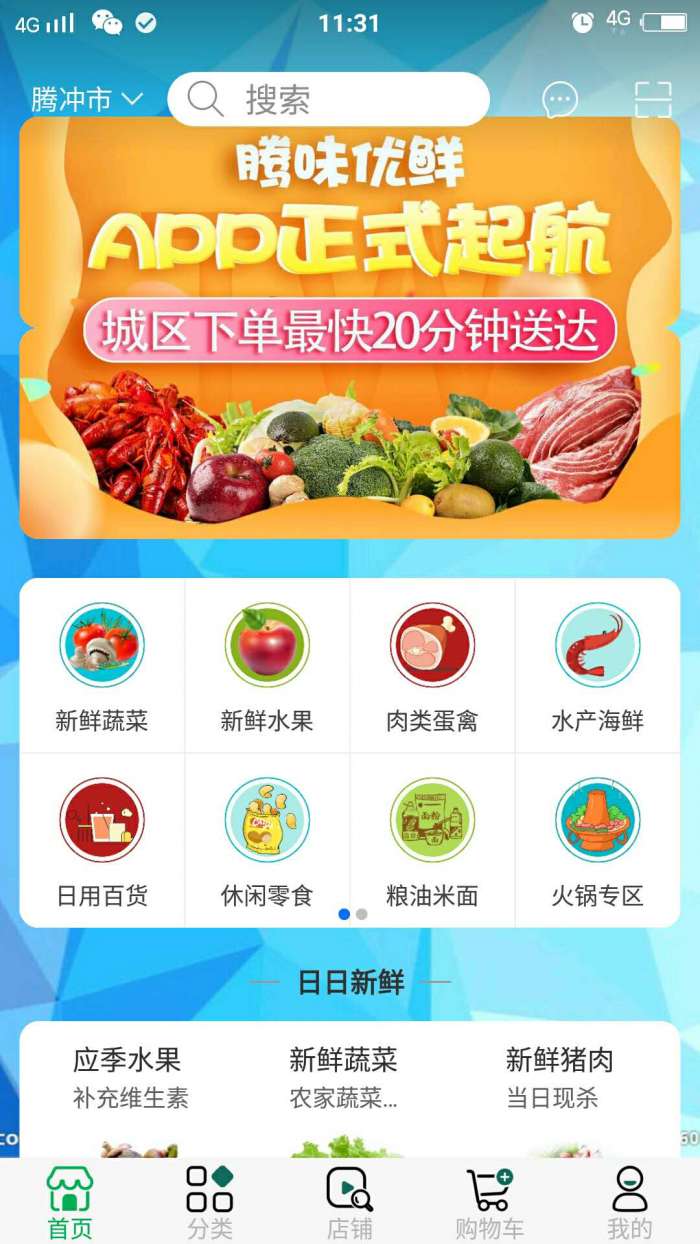Choose the 粮油米面 category
The width and height of the screenshot is (700, 1244).
click(432, 820)
